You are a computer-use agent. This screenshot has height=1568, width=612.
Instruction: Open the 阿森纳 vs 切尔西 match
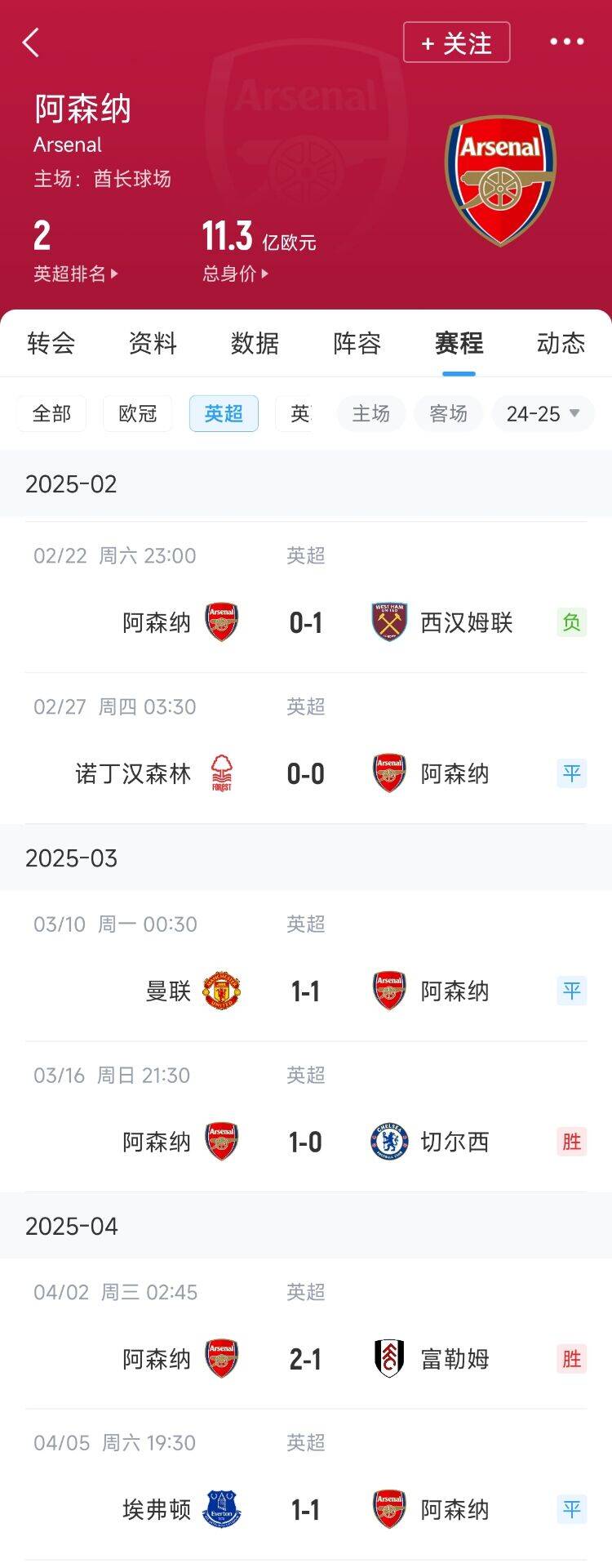306,1141
